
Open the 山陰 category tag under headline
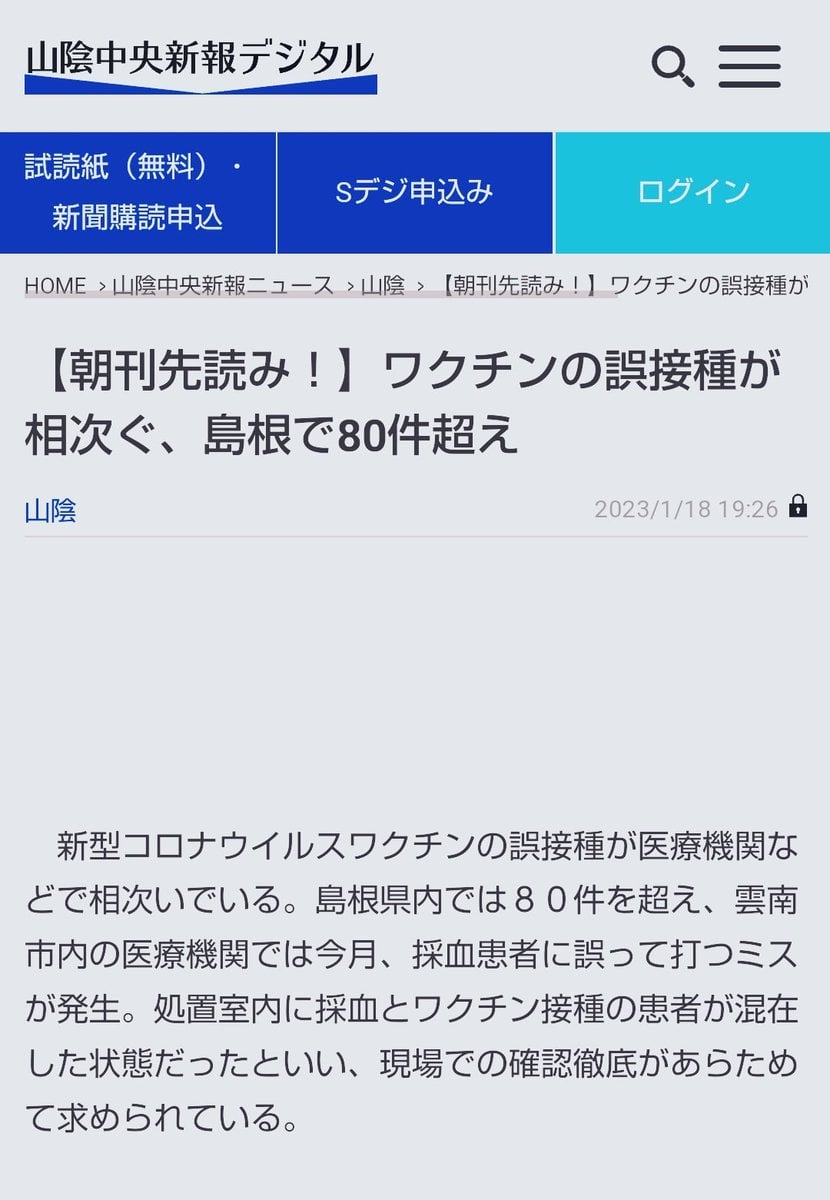pos(50,511)
